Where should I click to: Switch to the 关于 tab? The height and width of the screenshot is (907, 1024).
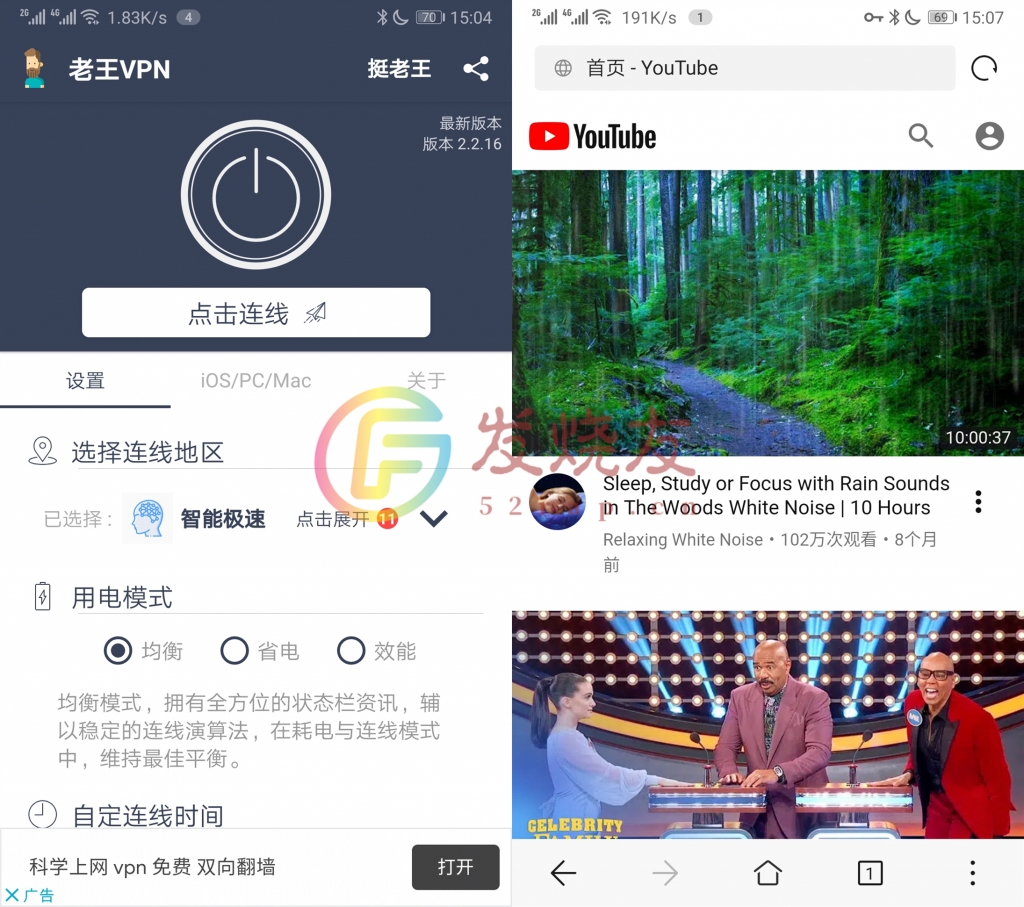[x=426, y=381]
